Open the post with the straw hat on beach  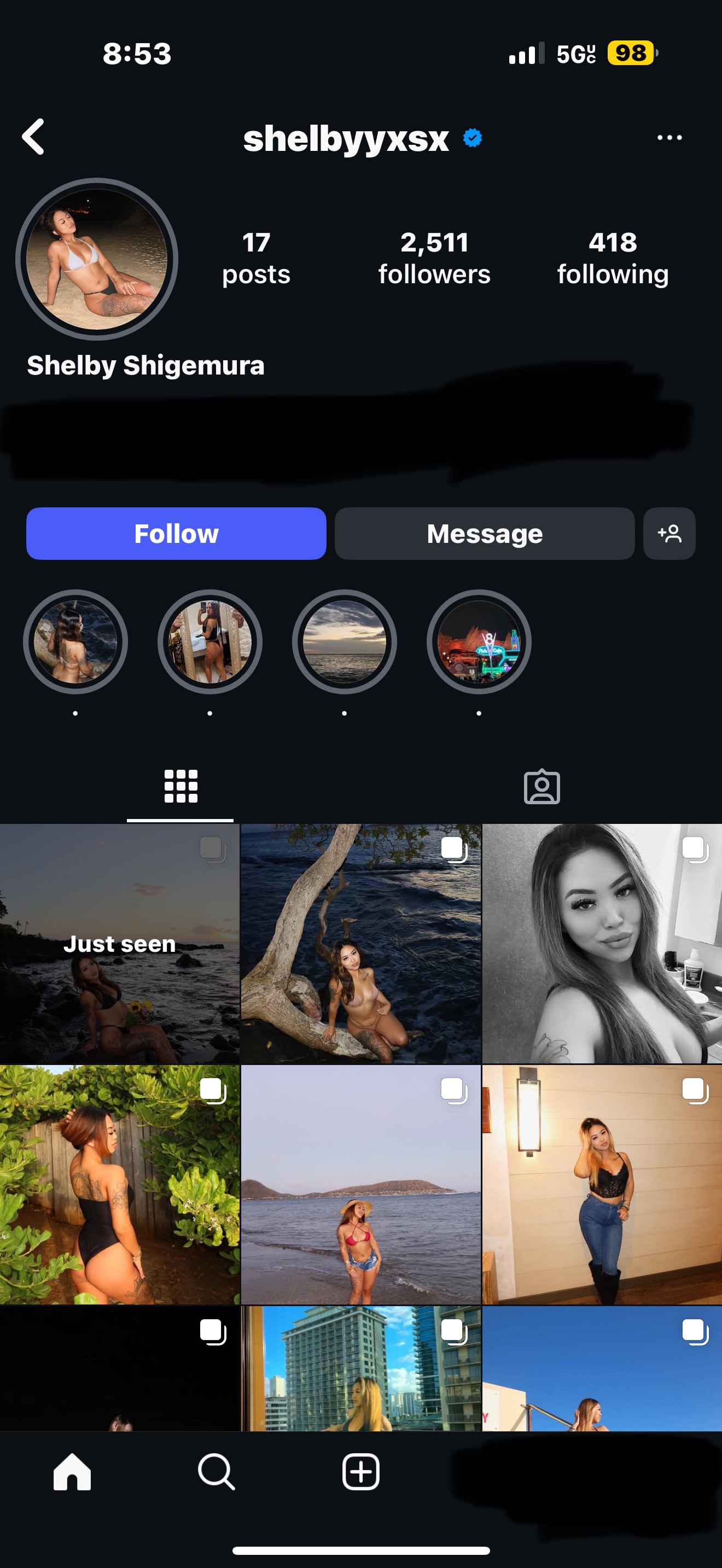tap(361, 1185)
